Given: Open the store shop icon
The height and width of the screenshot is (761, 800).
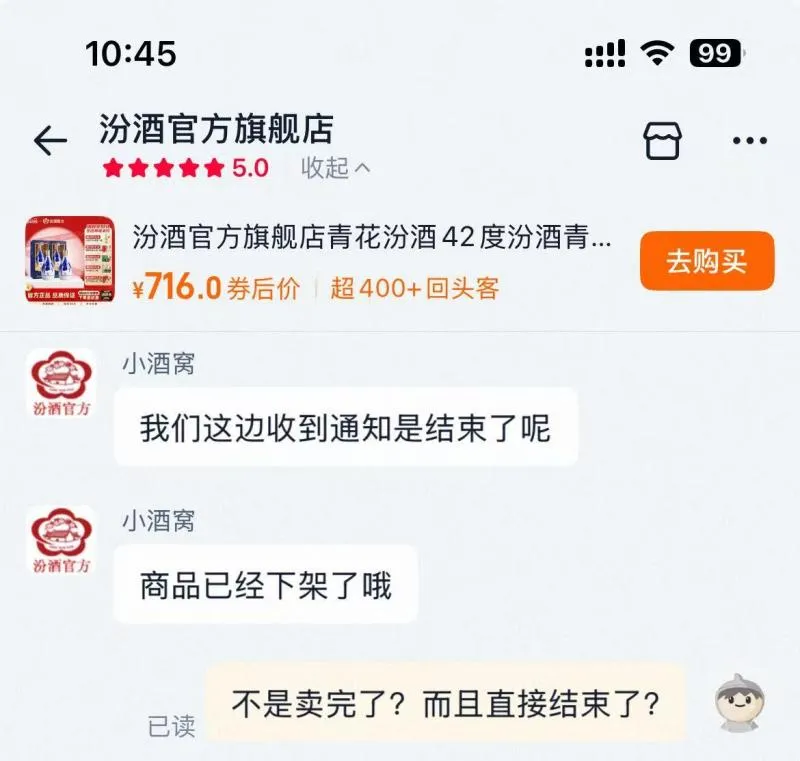Looking at the screenshot, I should pyautogui.click(x=662, y=142).
